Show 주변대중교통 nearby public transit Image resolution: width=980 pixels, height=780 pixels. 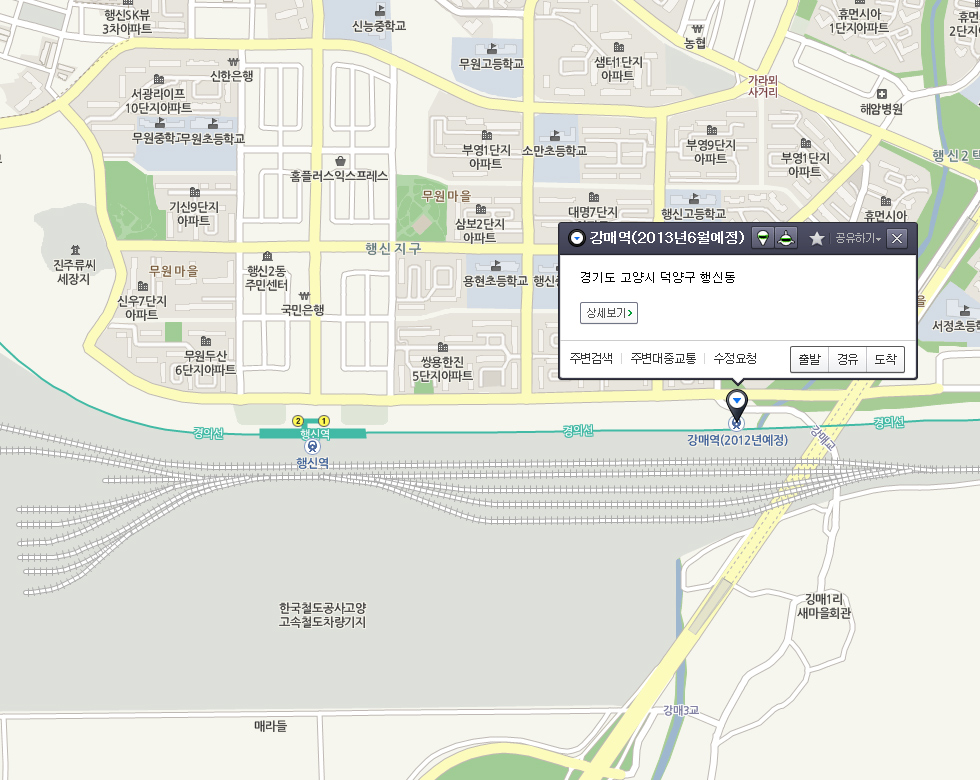coord(663,359)
